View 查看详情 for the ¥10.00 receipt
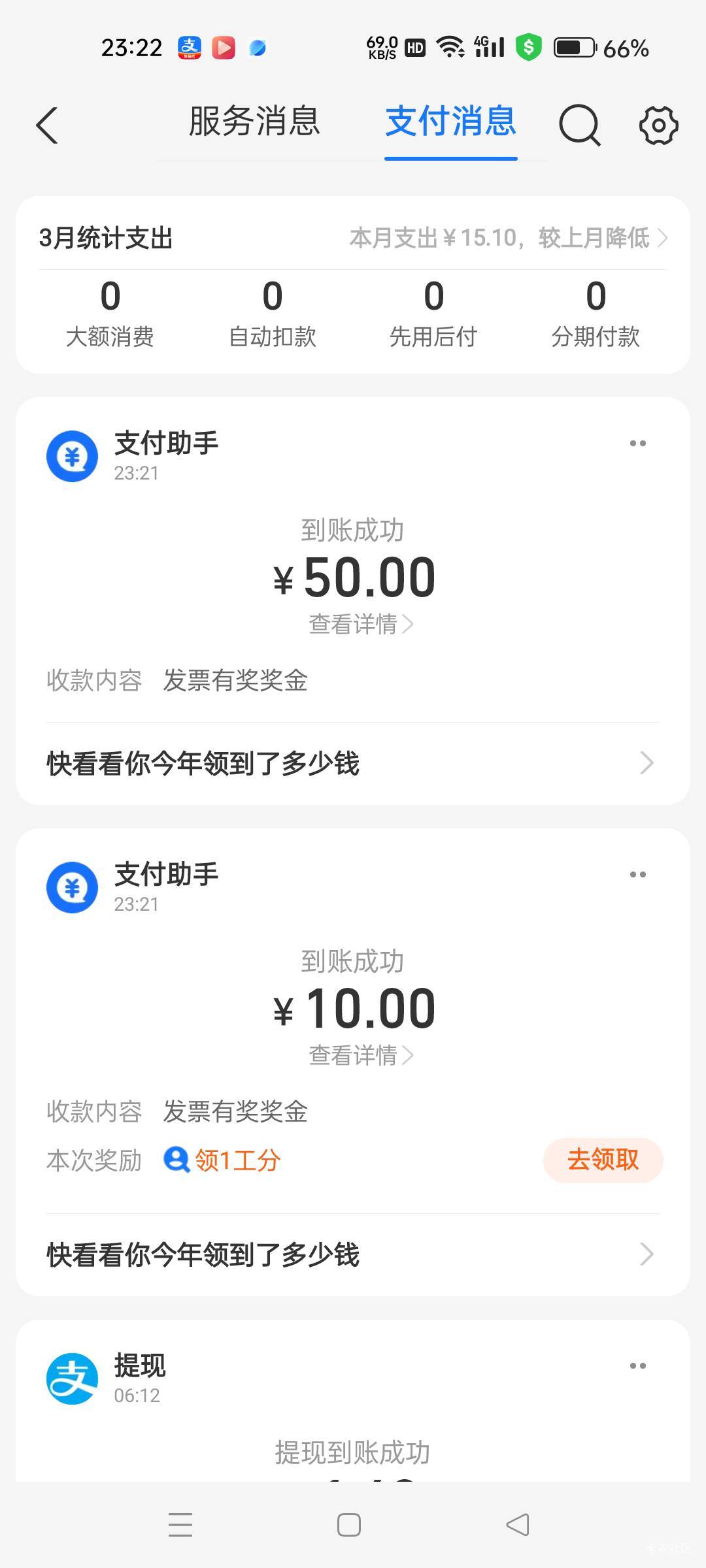The image size is (706, 1568). point(360,1056)
